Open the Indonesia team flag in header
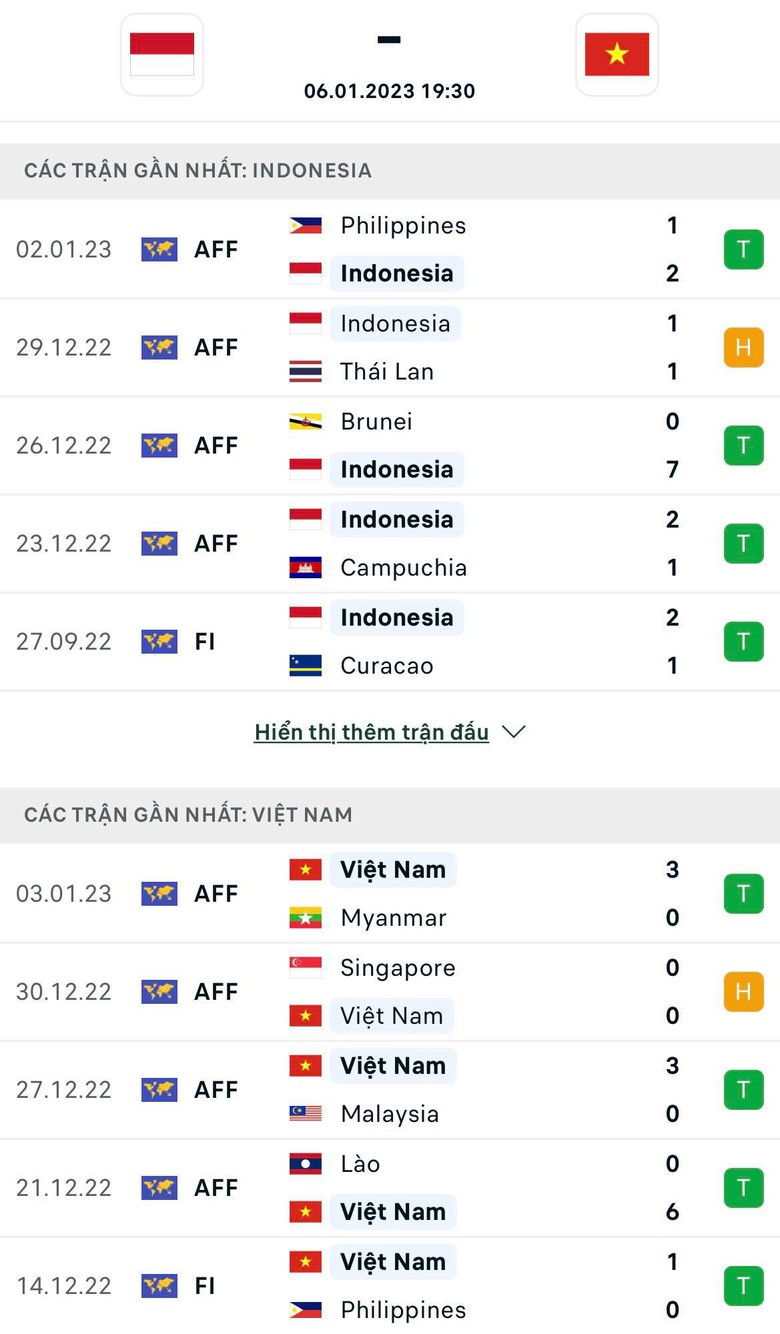The width and height of the screenshot is (780, 1334). 162,54
